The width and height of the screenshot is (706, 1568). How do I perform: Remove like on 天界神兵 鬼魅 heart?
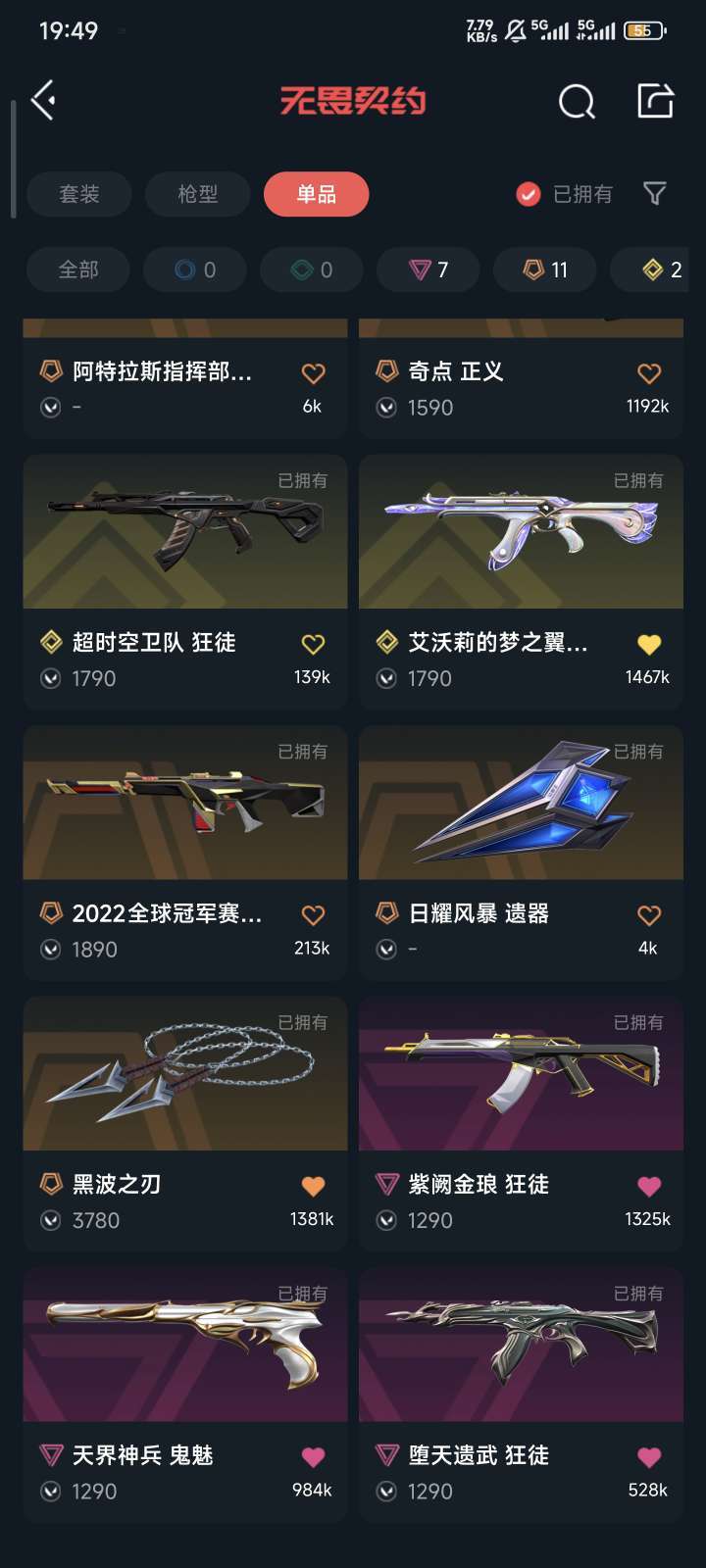coord(313,1456)
